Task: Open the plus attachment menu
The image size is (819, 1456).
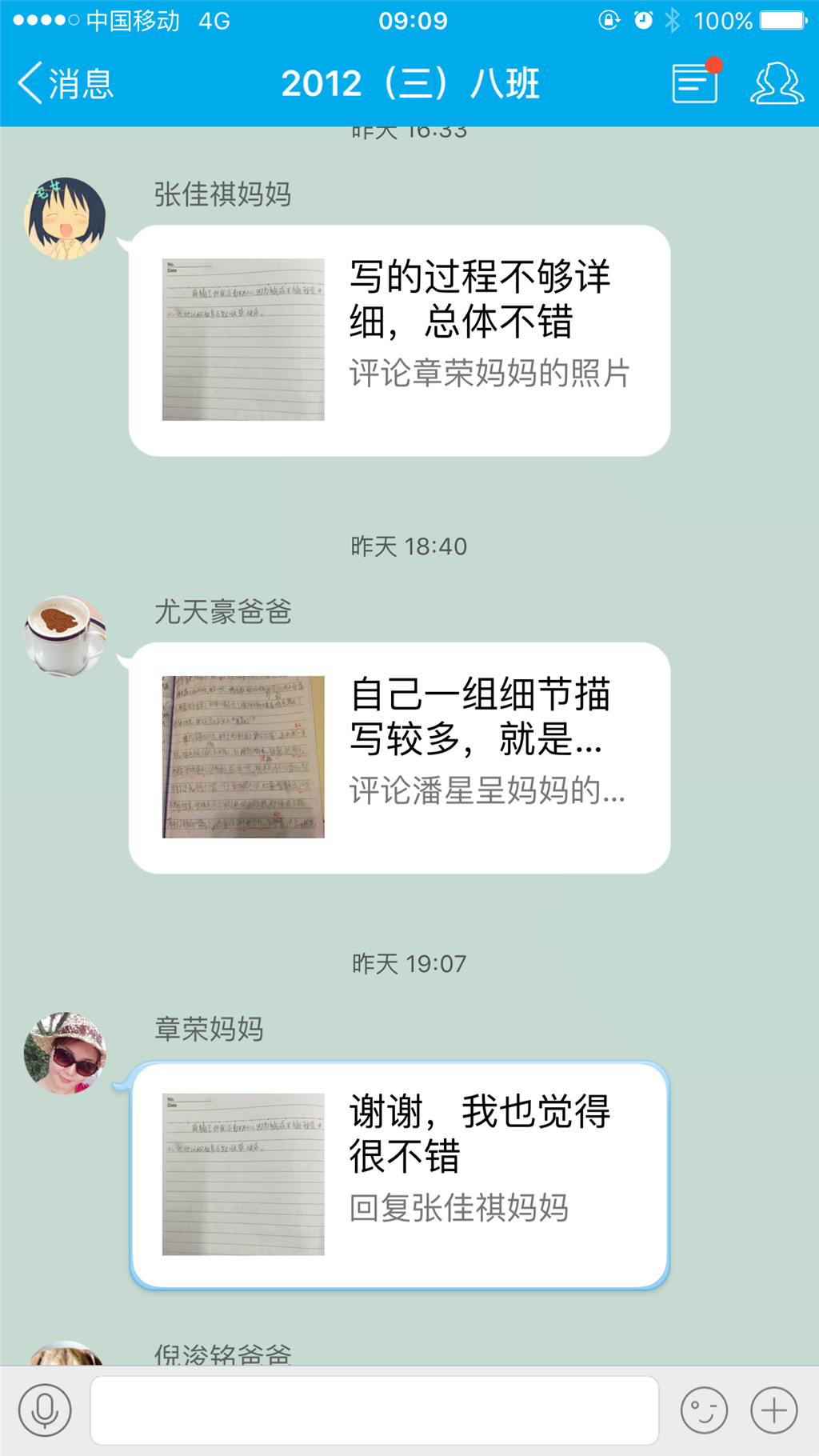Action: point(773,1410)
